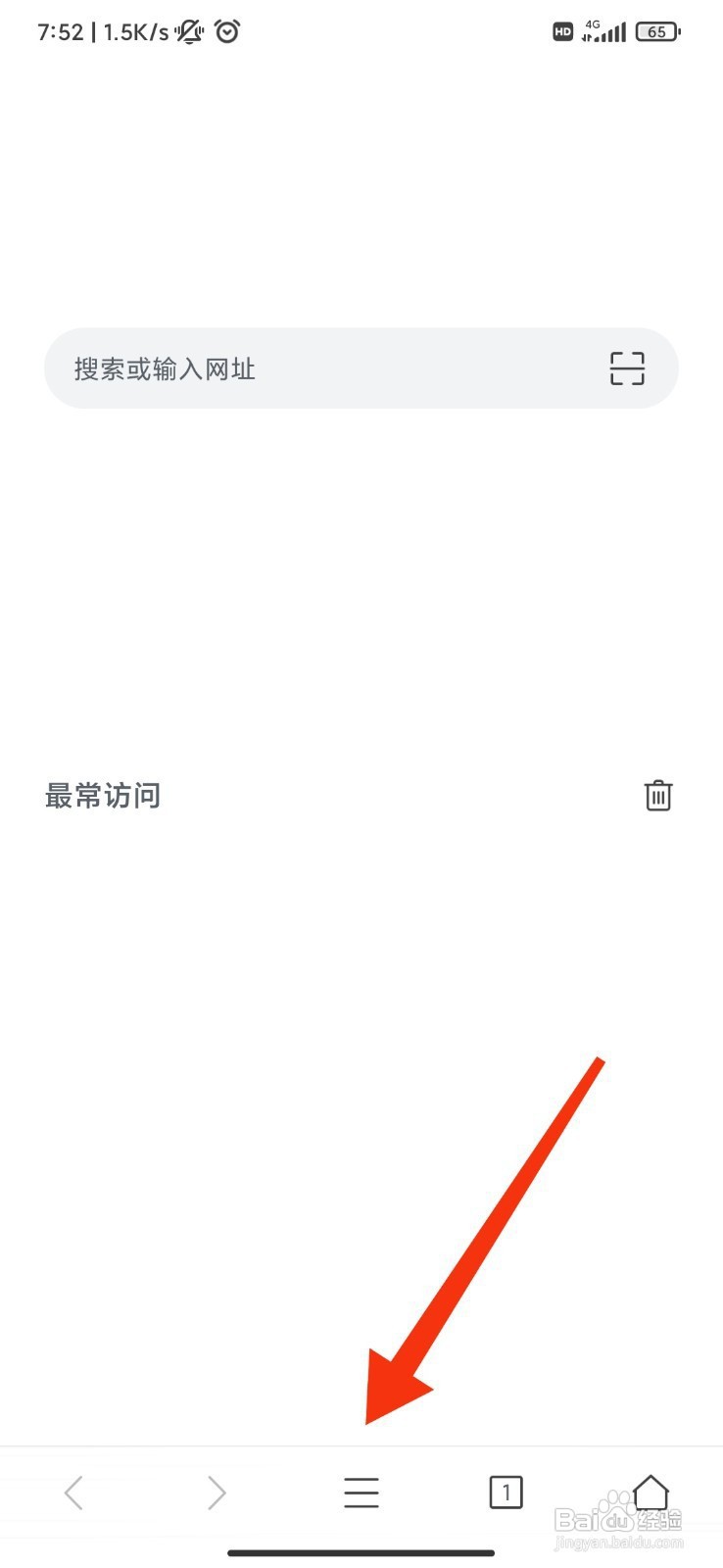Select the alarm clock status bar icon
Viewport: 723px width, 1568px height.
[227, 30]
